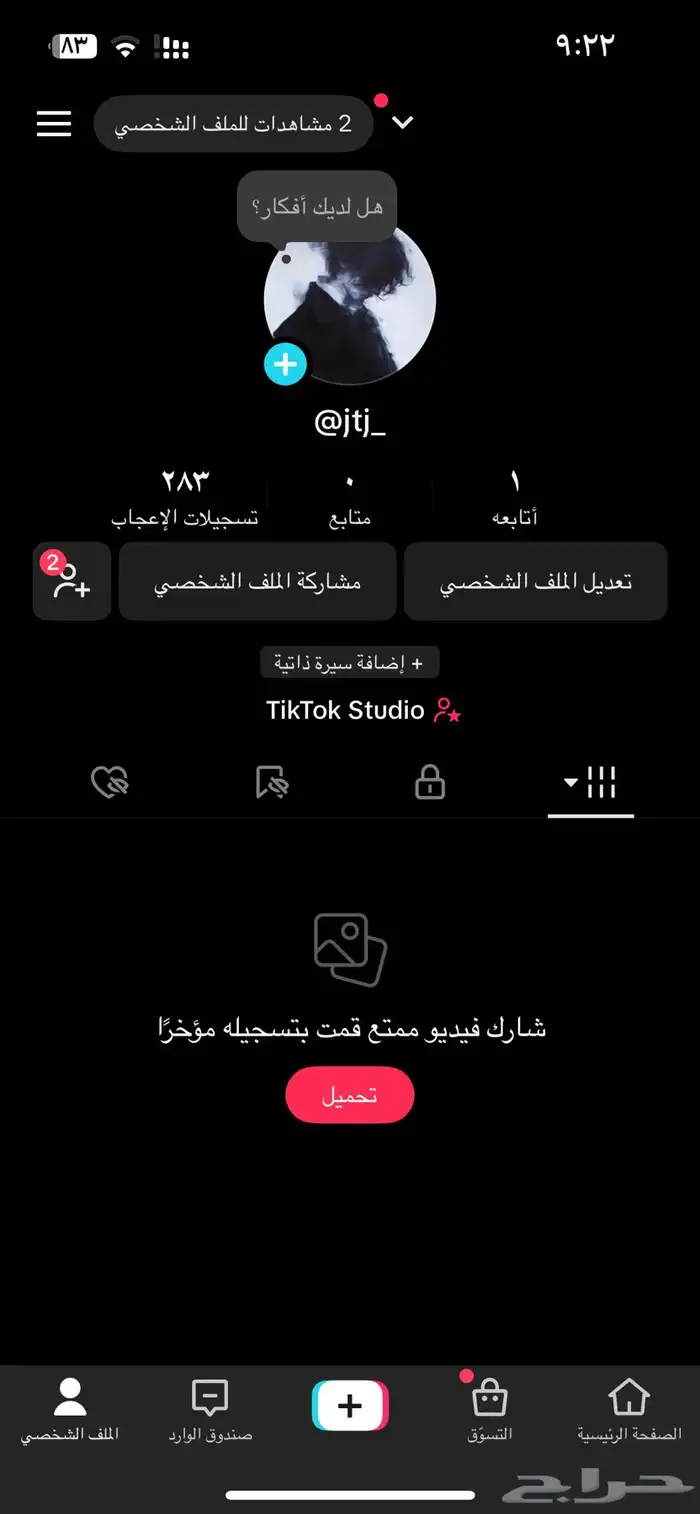The height and width of the screenshot is (1514, 700).
Task: Go to الصفحة الرئيسية tab
Action: click(x=629, y=1410)
